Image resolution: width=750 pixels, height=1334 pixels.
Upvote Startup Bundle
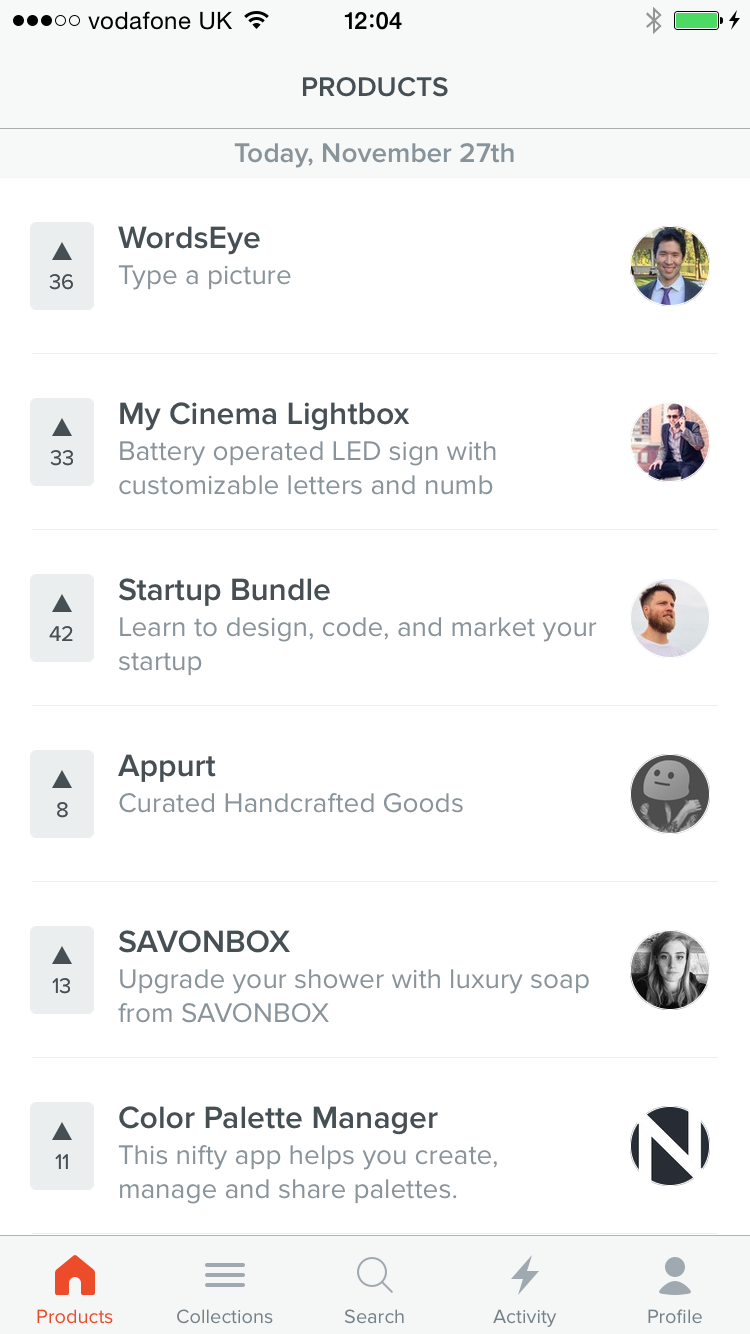pyautogui.click(x=62, y=618)
